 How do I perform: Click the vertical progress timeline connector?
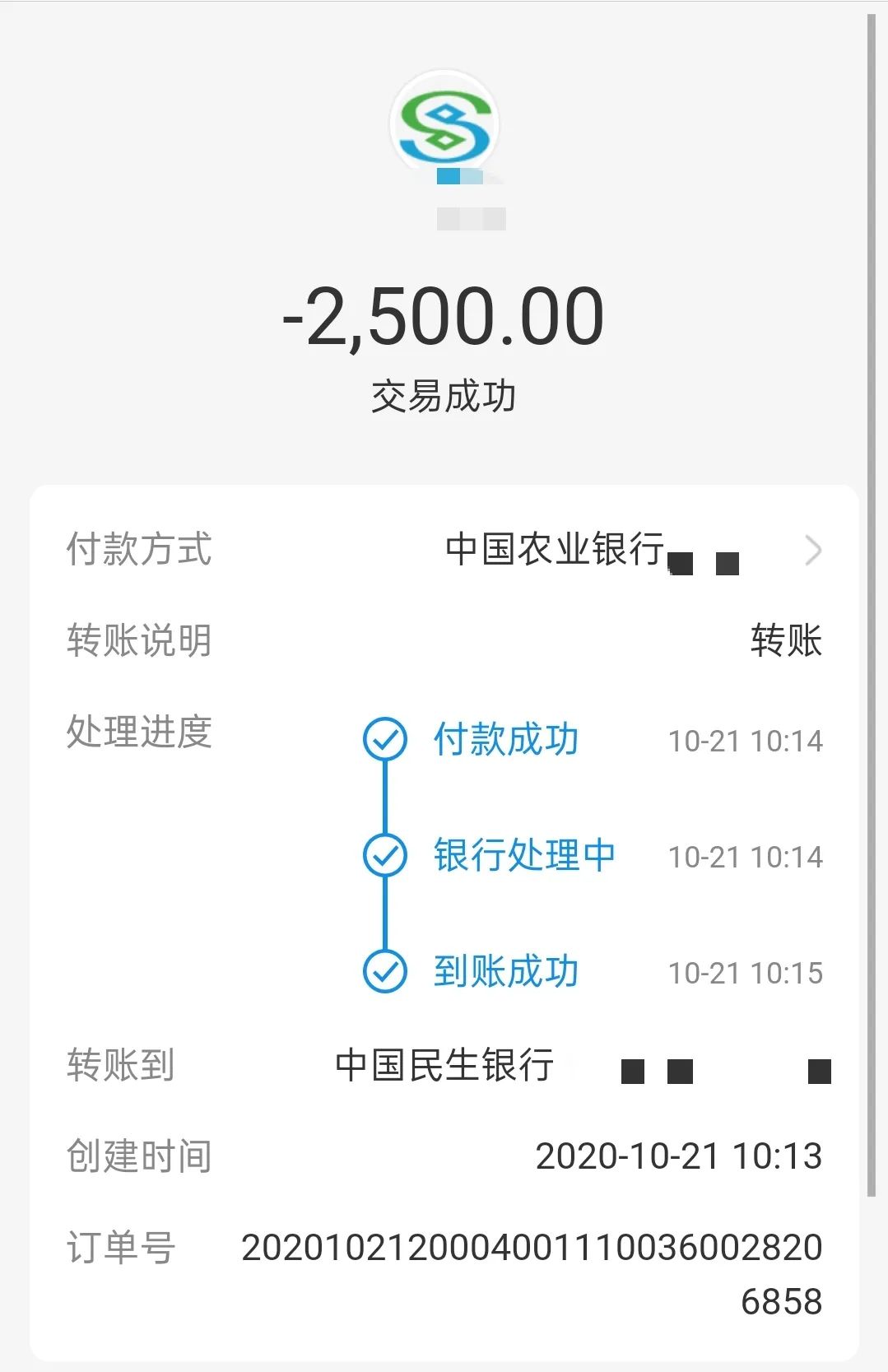click(x=384, y=798)
